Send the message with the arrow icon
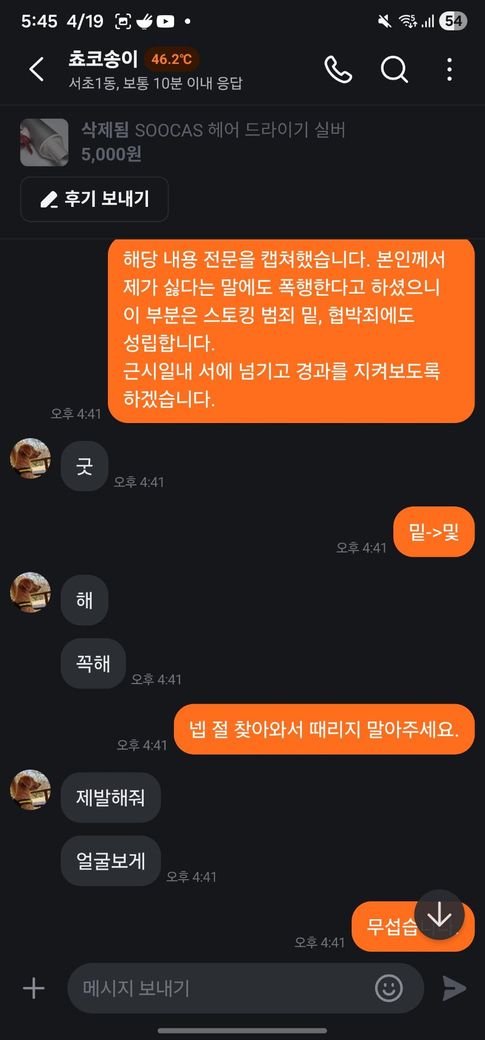The height and width of the screenshot is (1040, 485). click(454, 988)
